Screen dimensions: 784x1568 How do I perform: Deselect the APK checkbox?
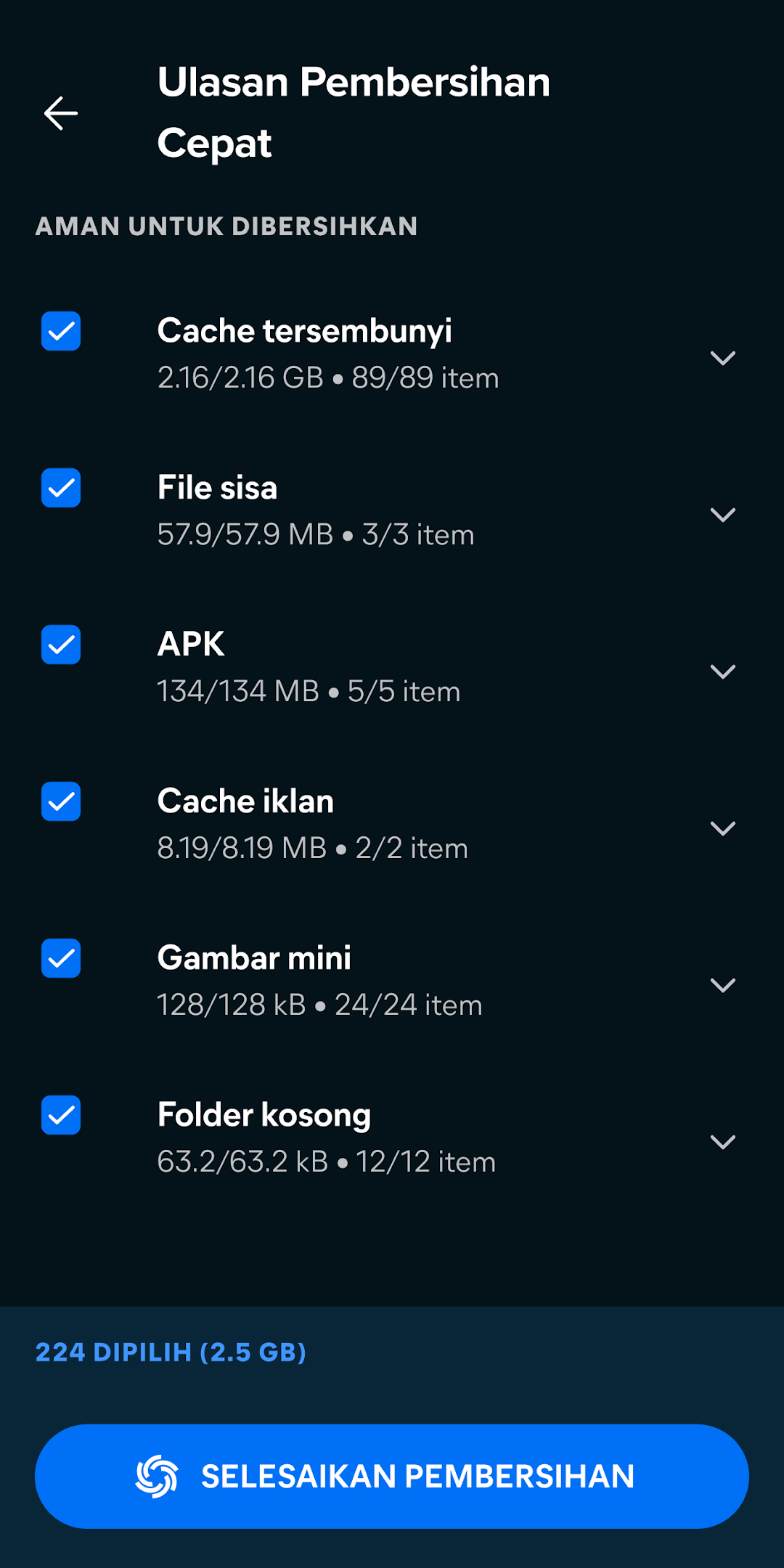(61, 645)
